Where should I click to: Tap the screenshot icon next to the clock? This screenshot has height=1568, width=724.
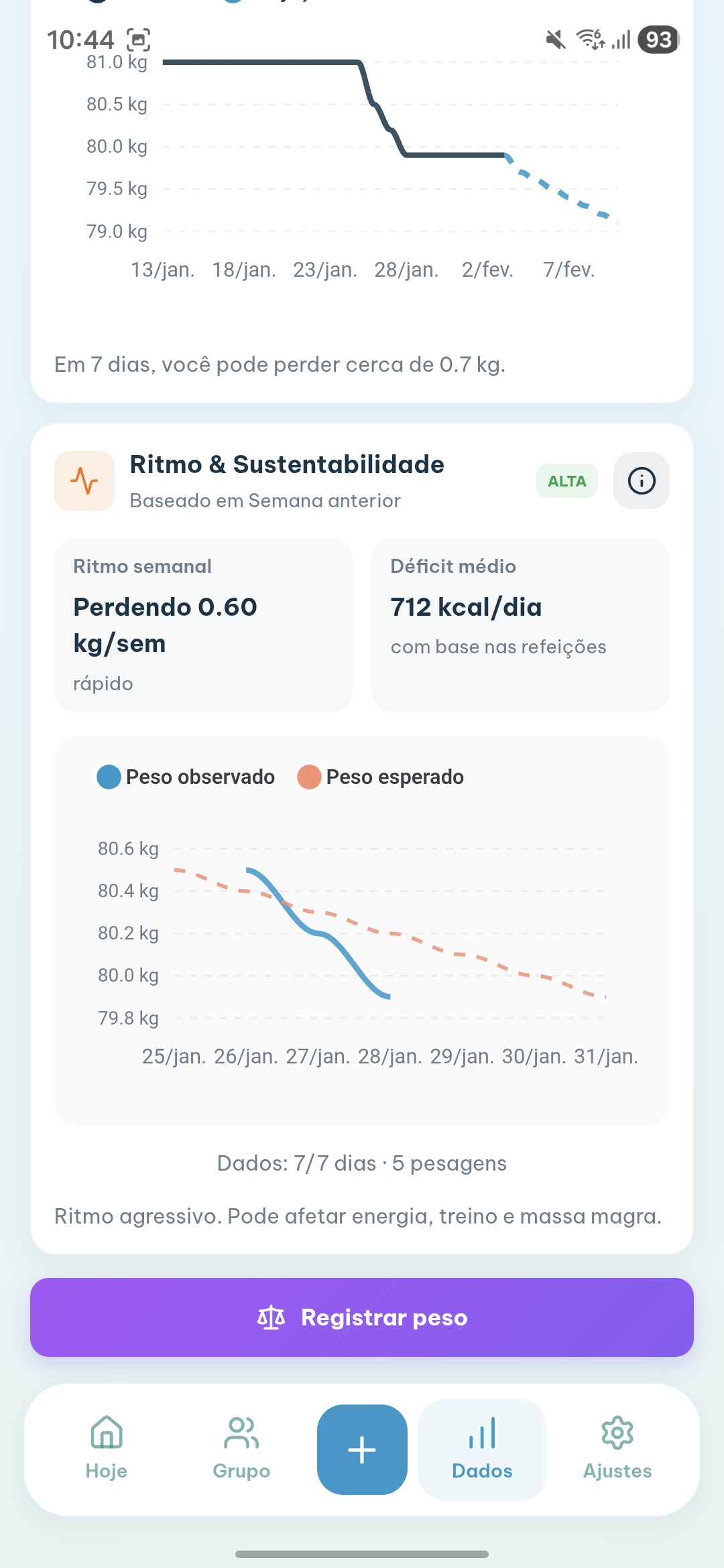(137, 39)
